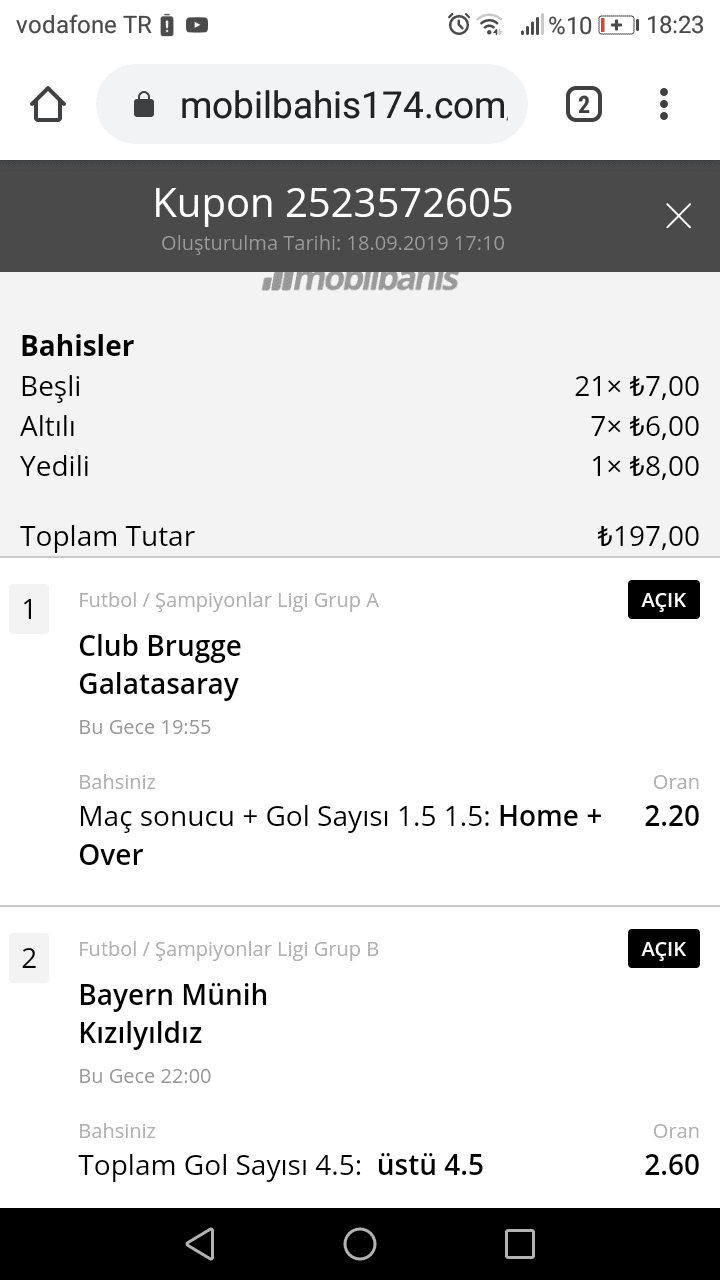Open the recent apps view
The width and height of the screenshot is (720, 1280).
pos(520,1244)
